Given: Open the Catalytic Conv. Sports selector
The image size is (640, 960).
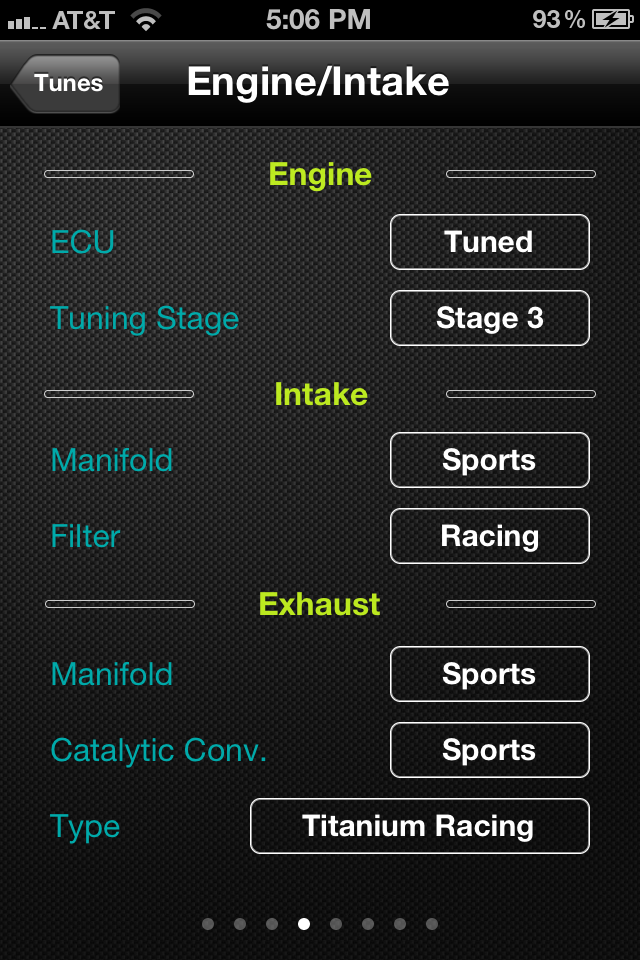Looking at the screenshot, I should pyautogui.click(x=489, y=750).
